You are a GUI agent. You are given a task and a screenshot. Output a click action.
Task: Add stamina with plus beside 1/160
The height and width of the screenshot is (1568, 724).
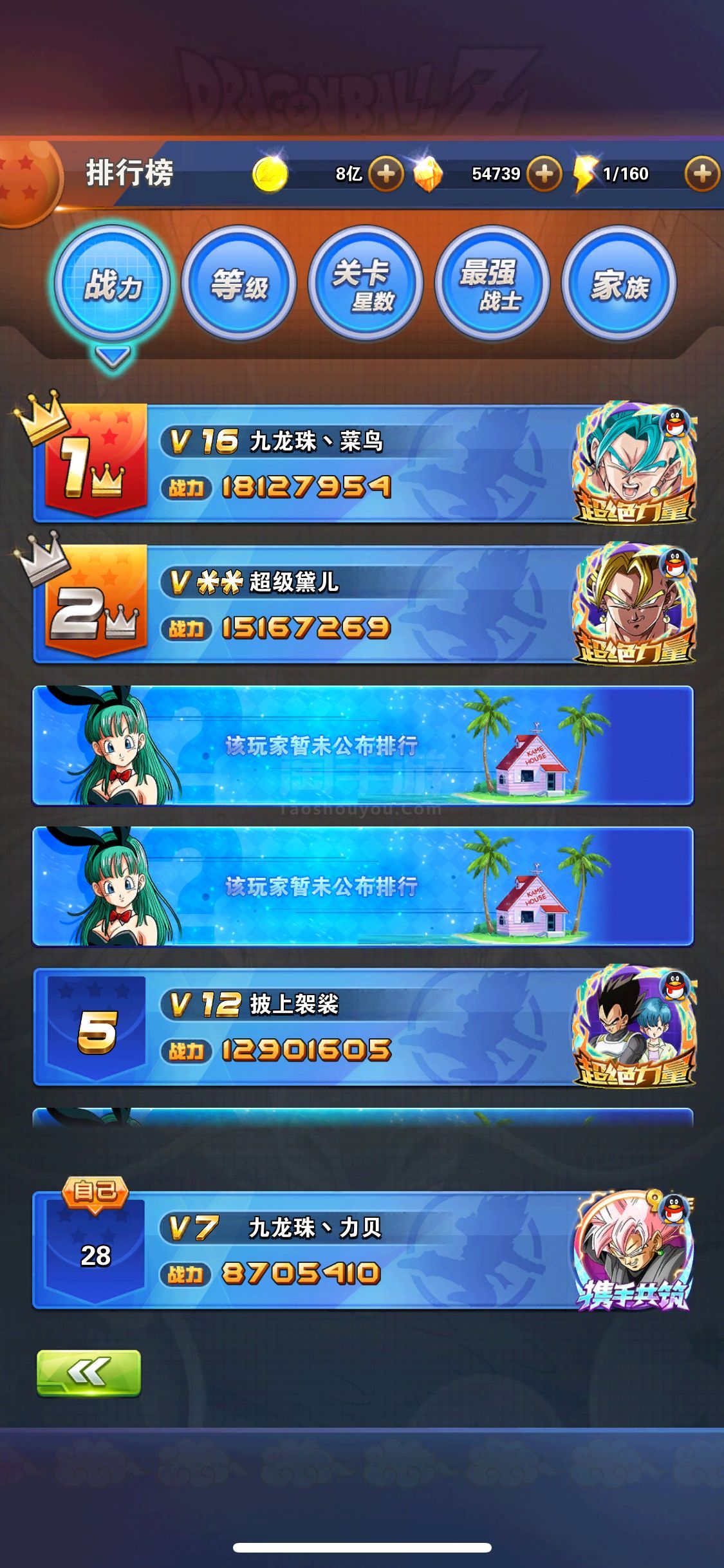click(702, 174)
